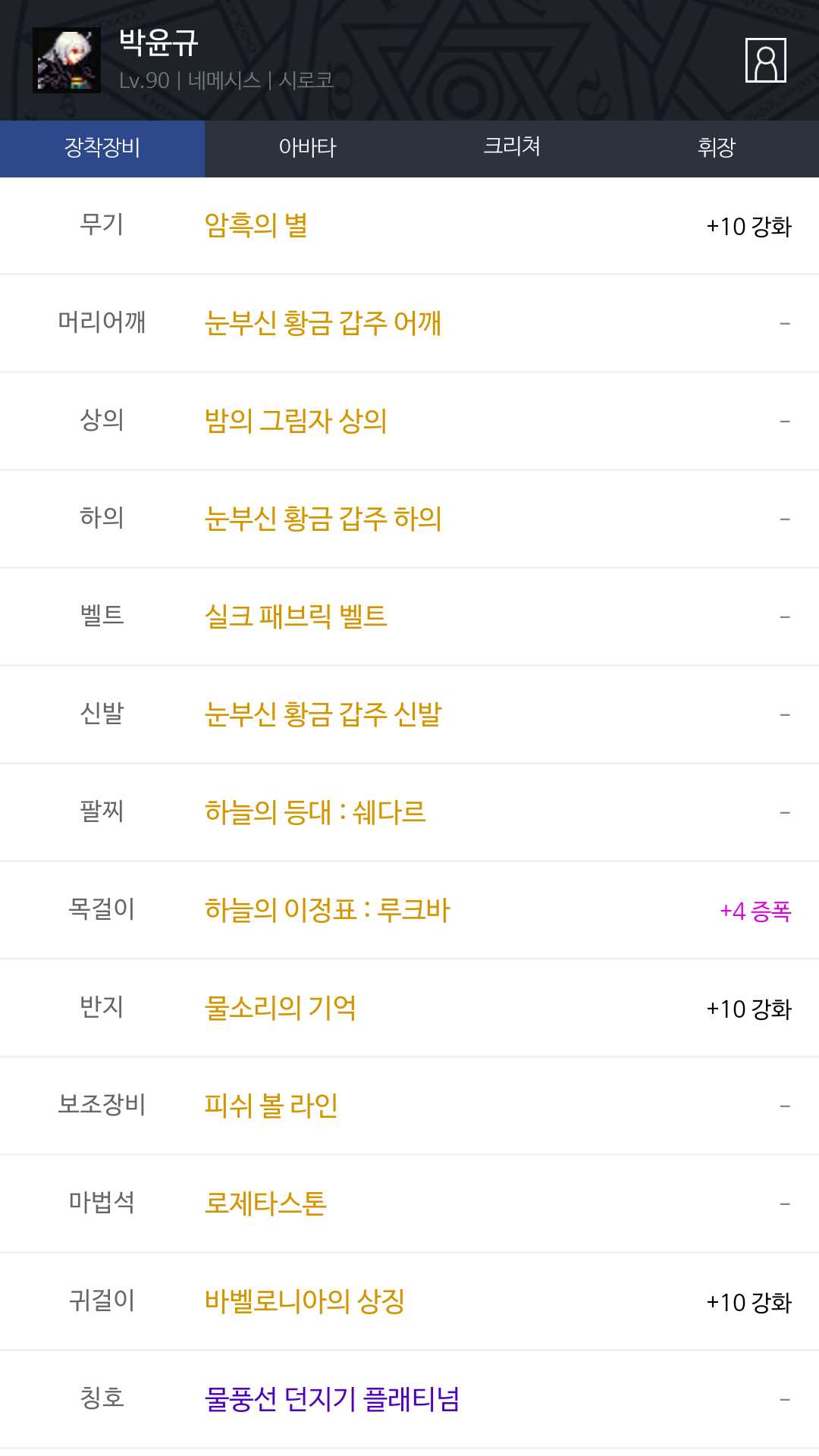Open 눈부신 황금 갑주 어깨 item

(x=323, y=323)
